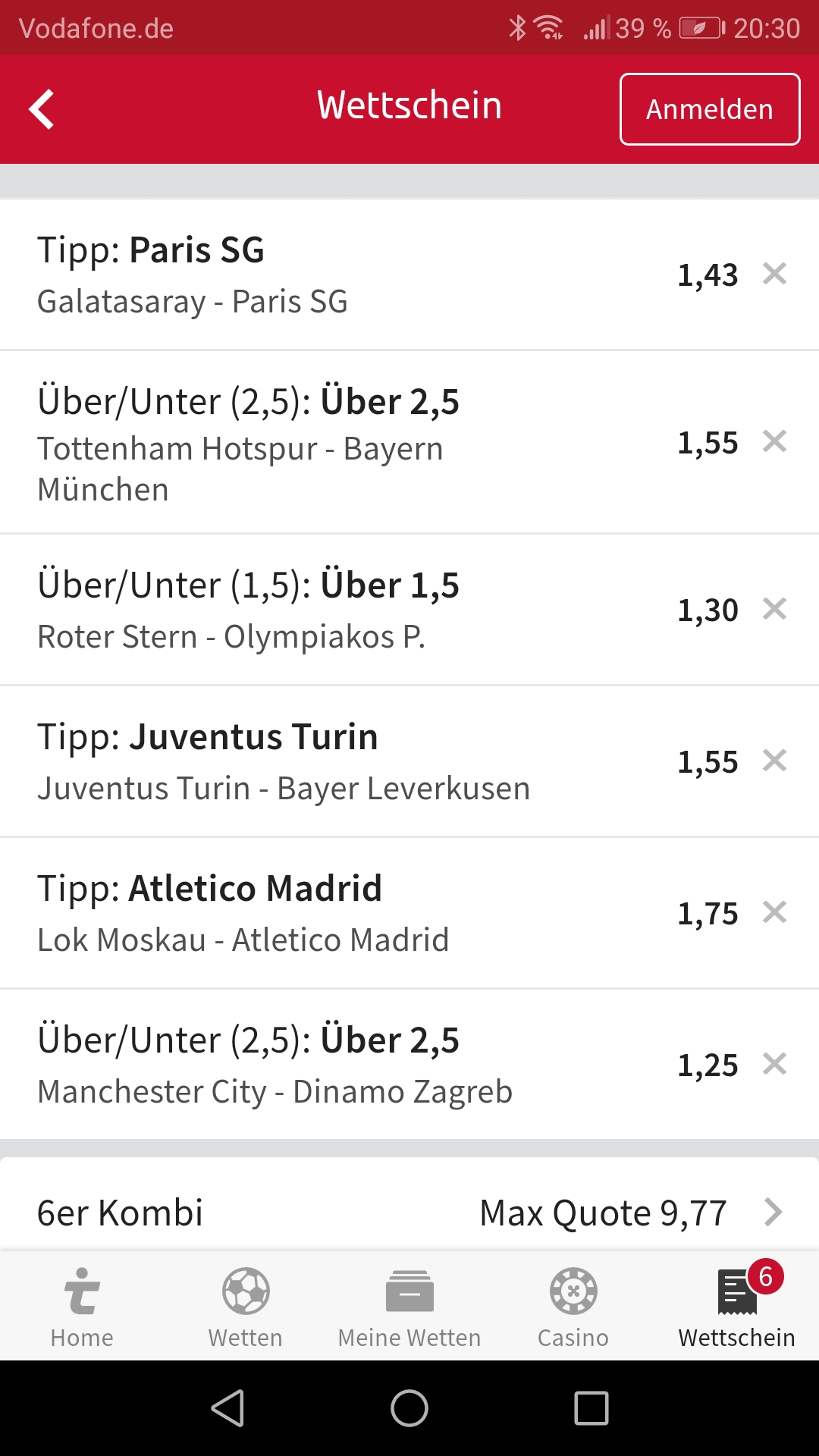Switch to the Home tab
This screenshot has height=1456, width=819.
(x=82, y=1307)
